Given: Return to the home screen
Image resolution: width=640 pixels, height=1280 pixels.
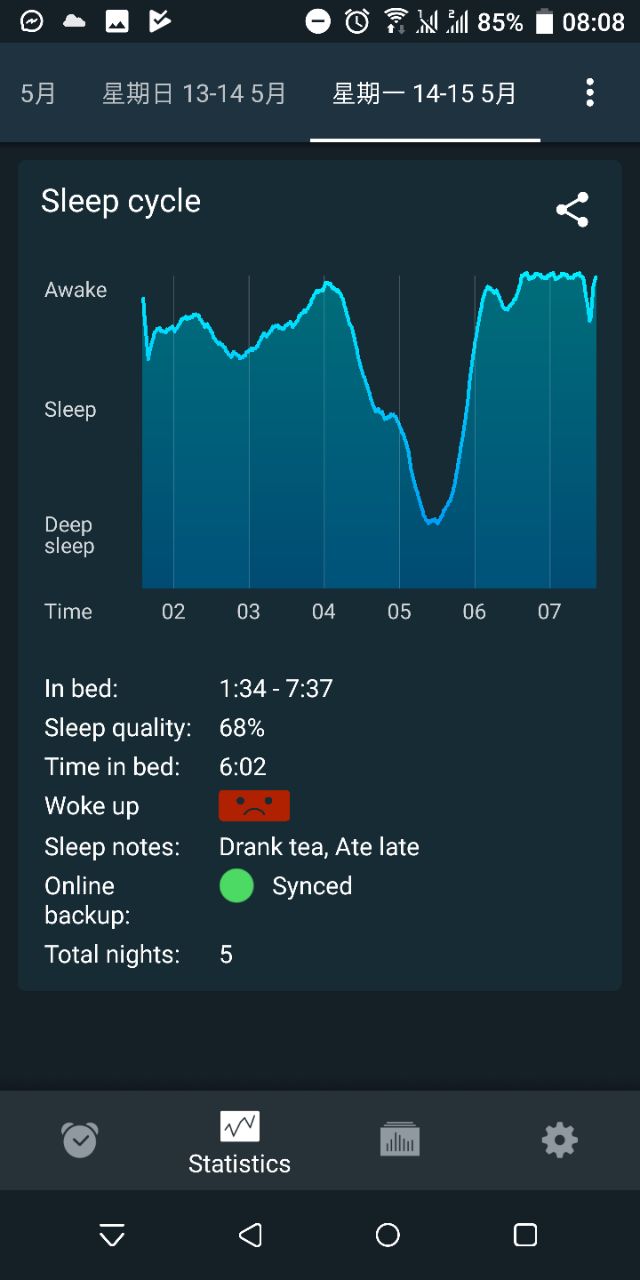Looking at the screenshot, I should pyautogui.click(x=388, y=1235).
